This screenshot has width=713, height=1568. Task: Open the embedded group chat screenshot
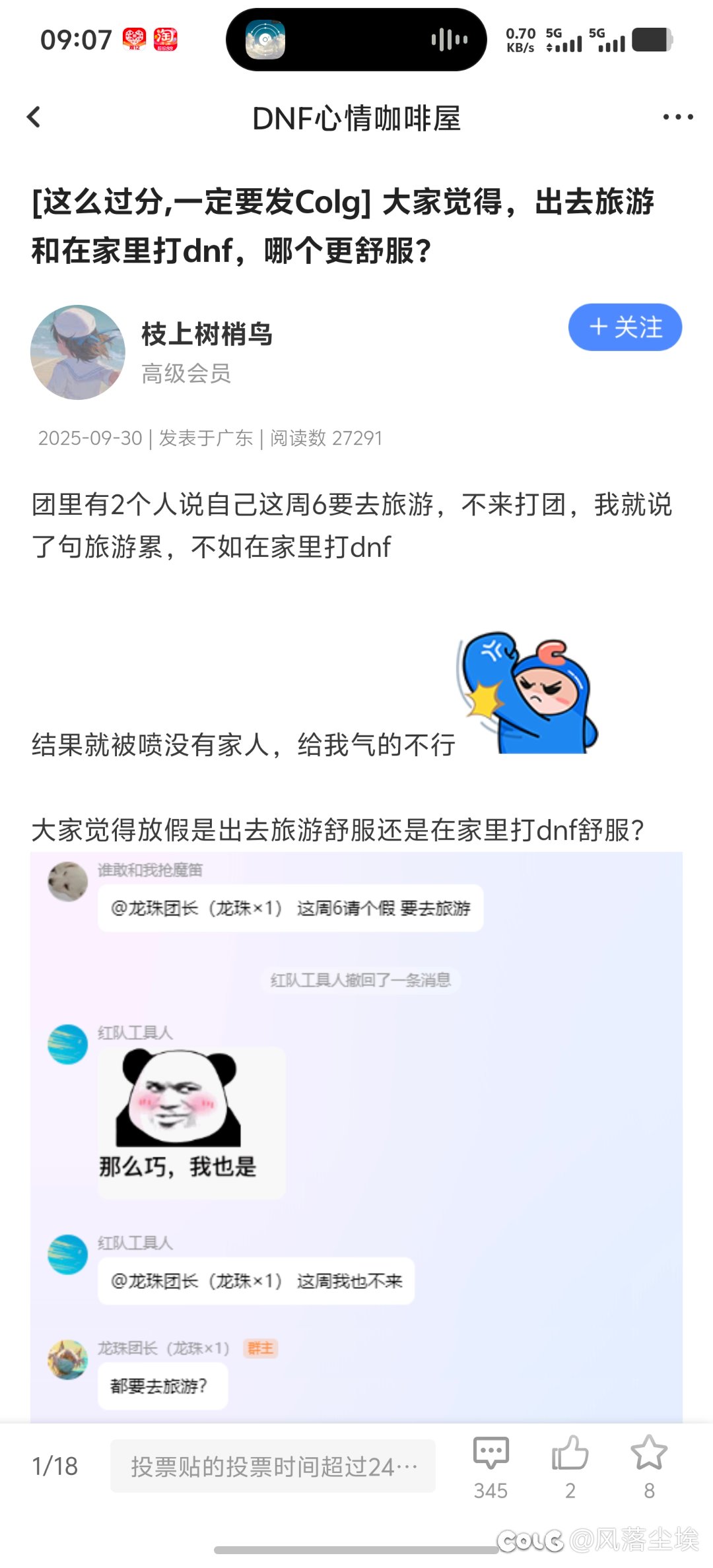click(356, 1135)
